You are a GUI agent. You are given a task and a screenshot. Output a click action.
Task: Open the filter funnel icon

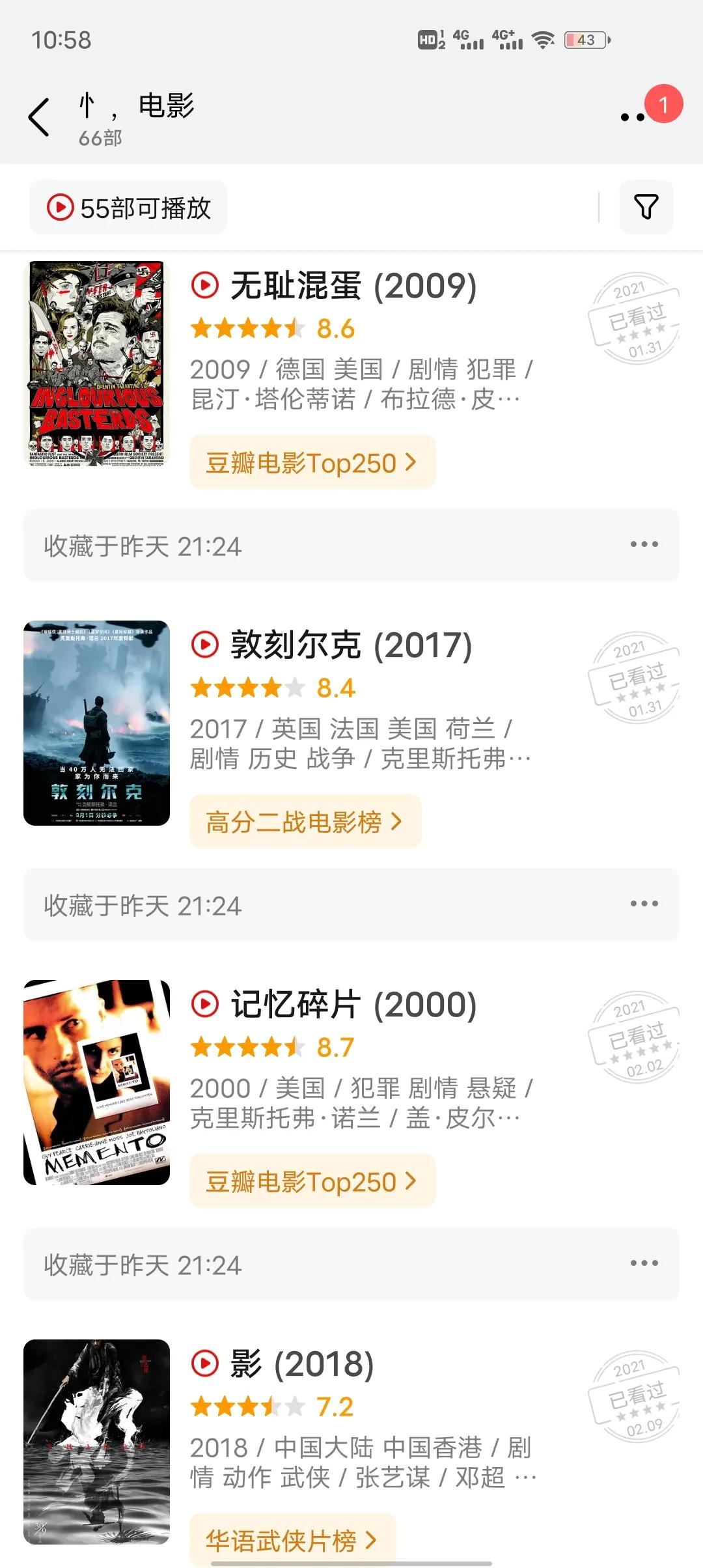point(645,206)
